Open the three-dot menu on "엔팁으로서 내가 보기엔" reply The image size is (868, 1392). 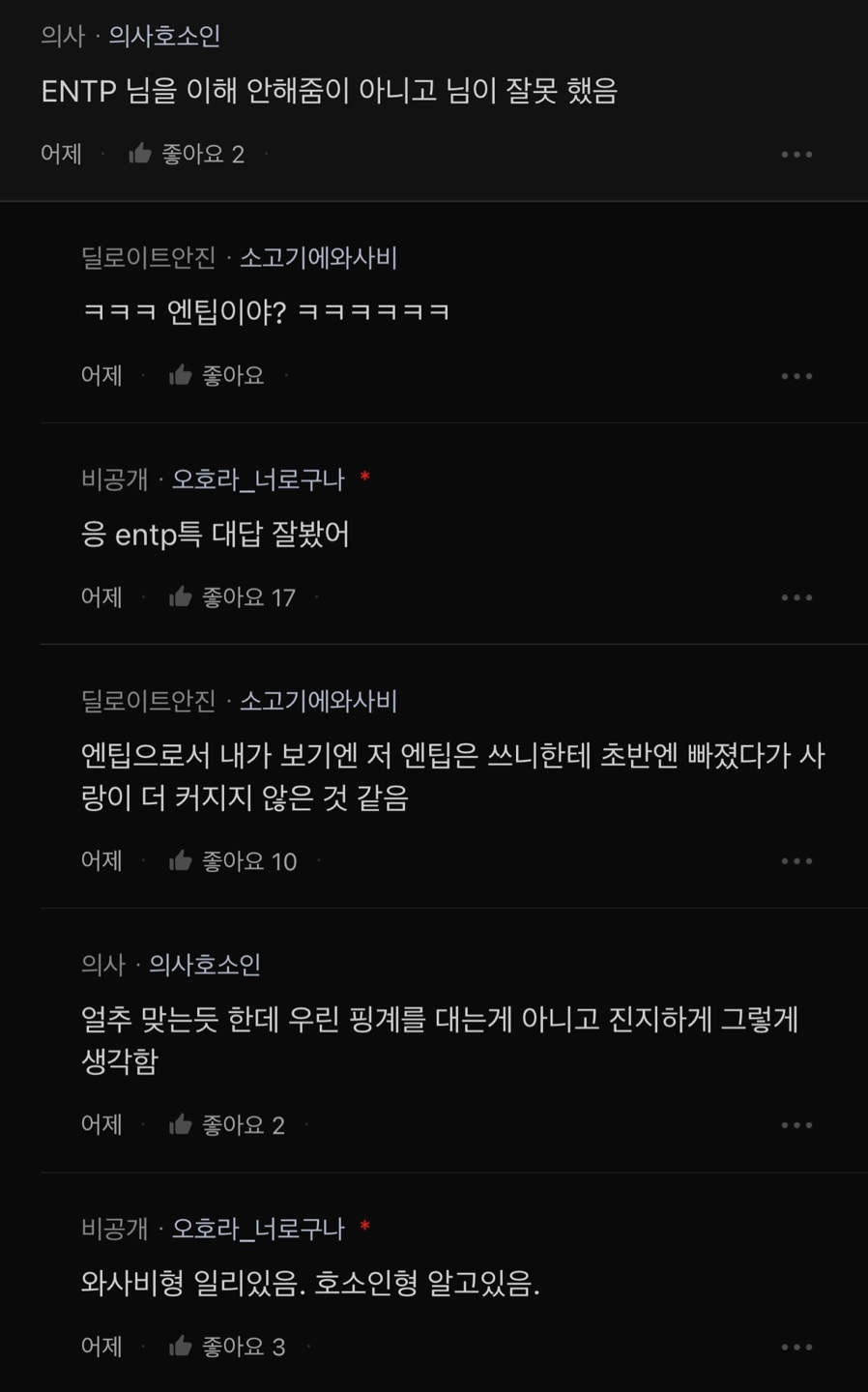[796, 861]
